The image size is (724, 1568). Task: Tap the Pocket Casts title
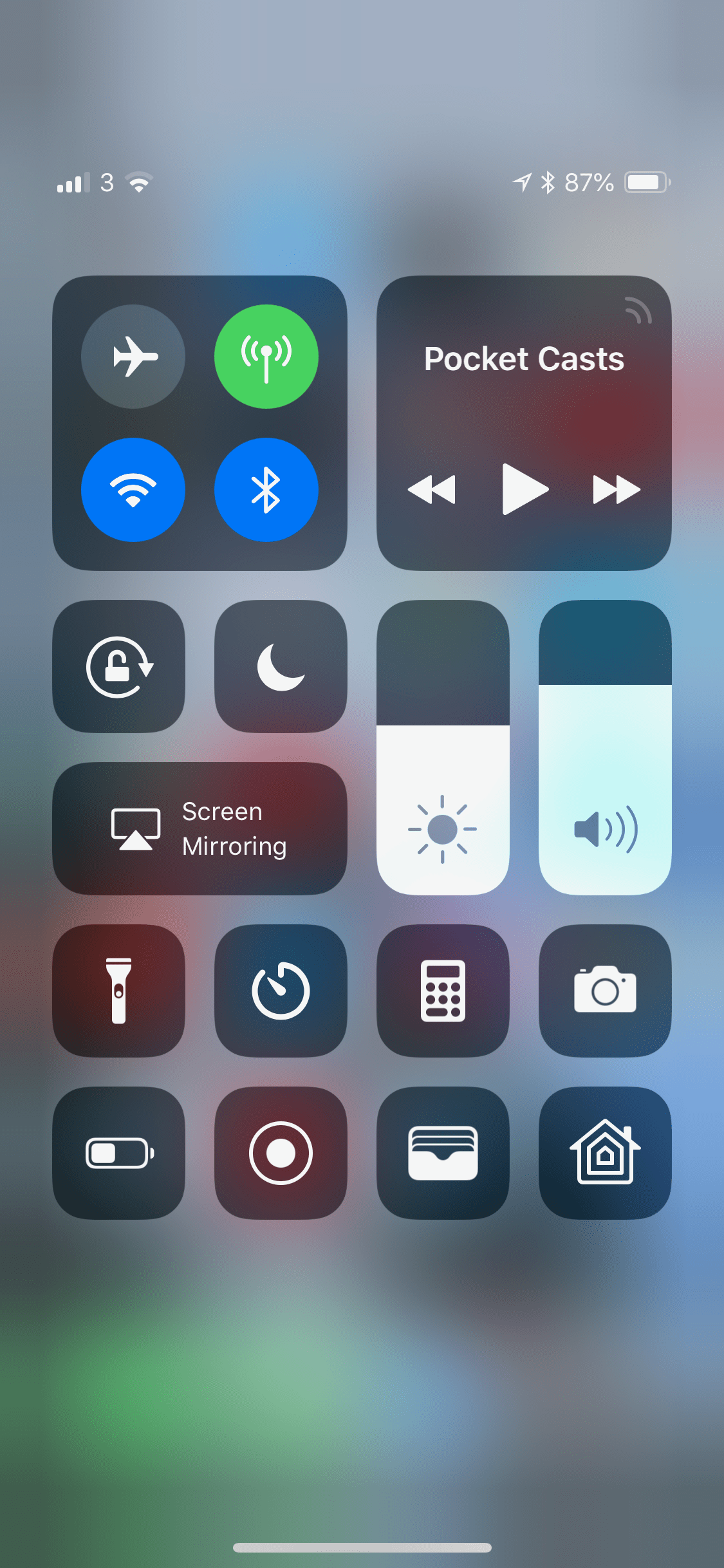coord(524,359)
